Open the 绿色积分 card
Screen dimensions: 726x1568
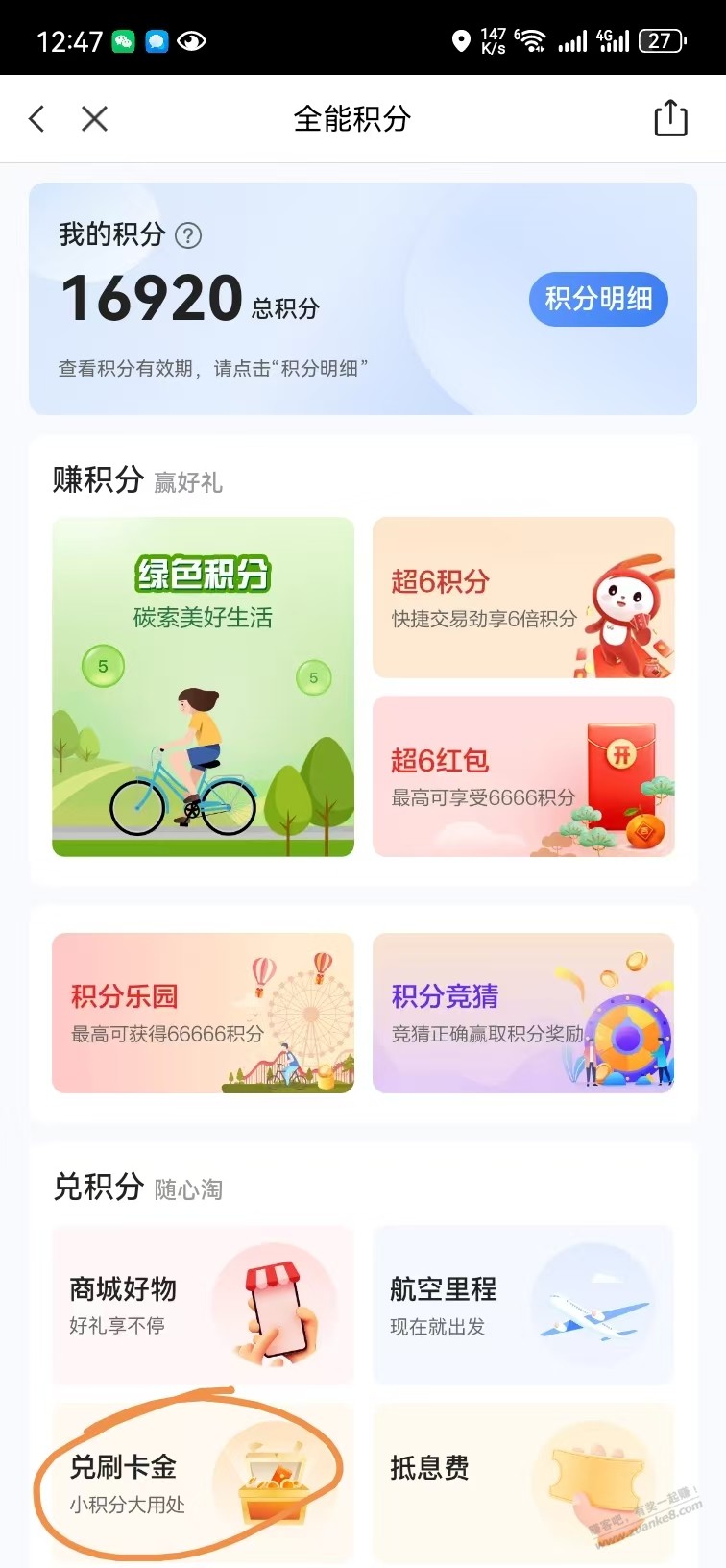(x=203, y=687)
